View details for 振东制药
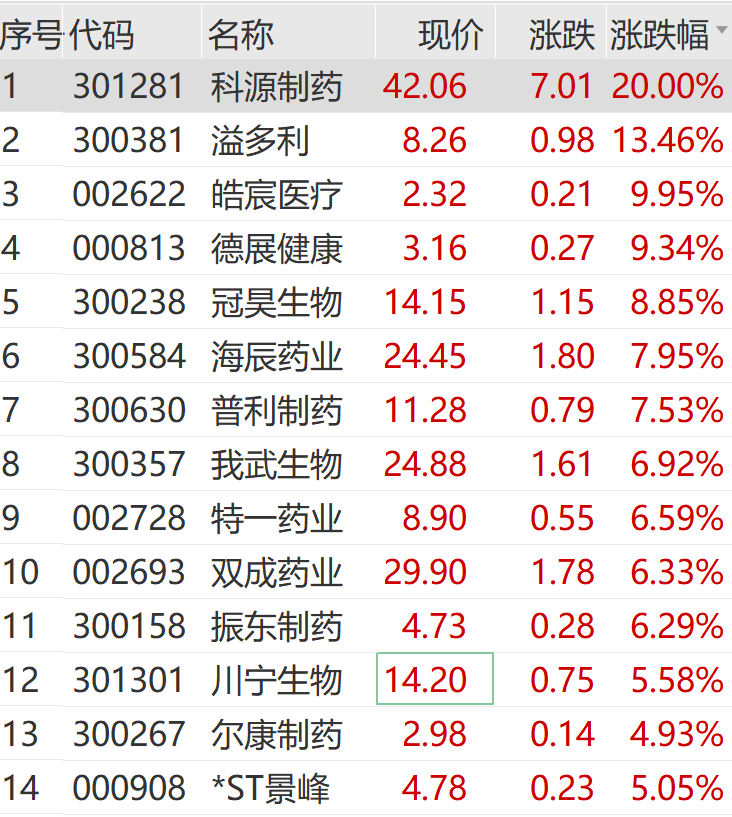 click(276, 627)
